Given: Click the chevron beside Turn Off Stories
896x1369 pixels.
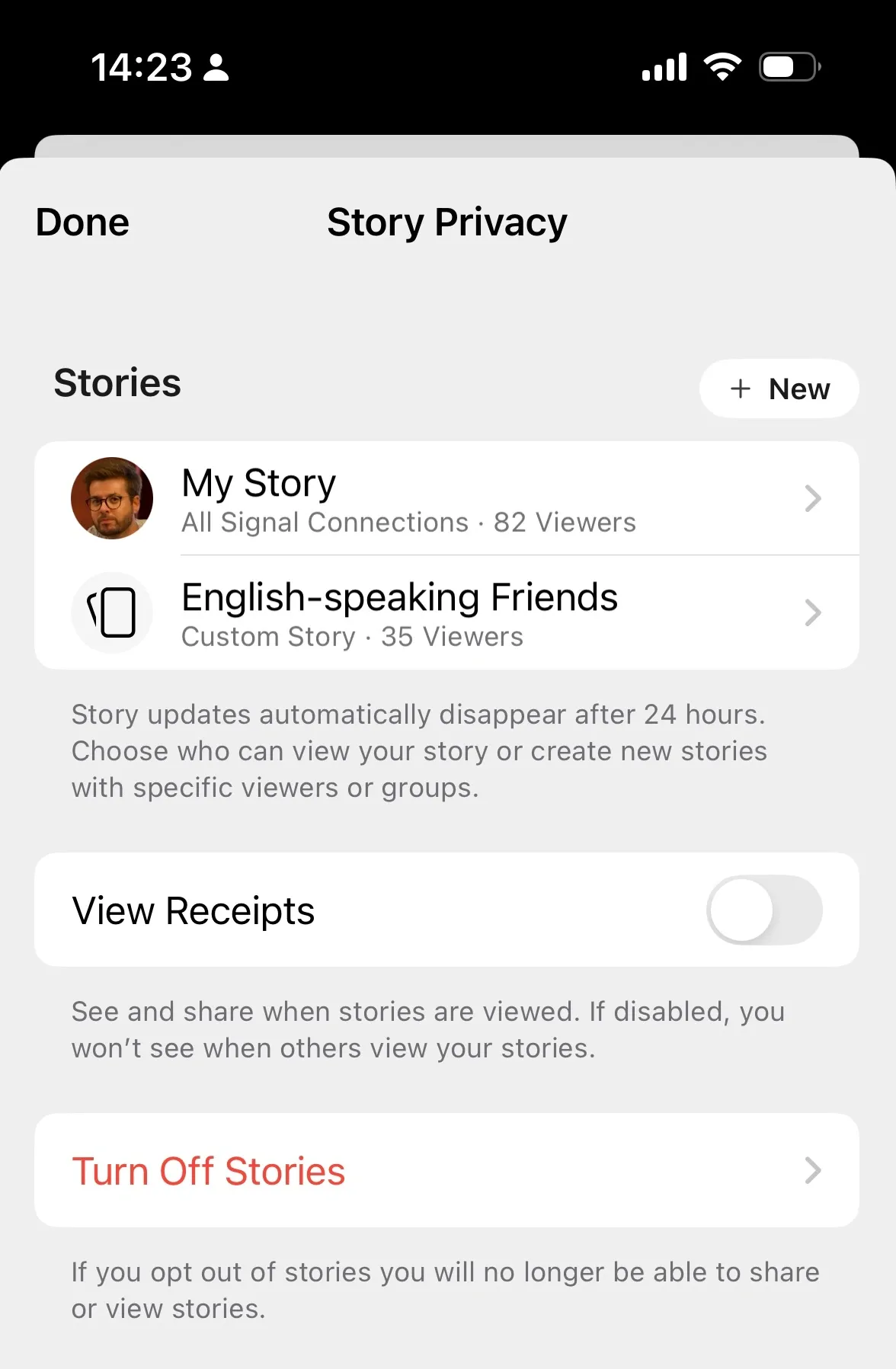Looking at the screenshot, I should tap(814, 1171).
